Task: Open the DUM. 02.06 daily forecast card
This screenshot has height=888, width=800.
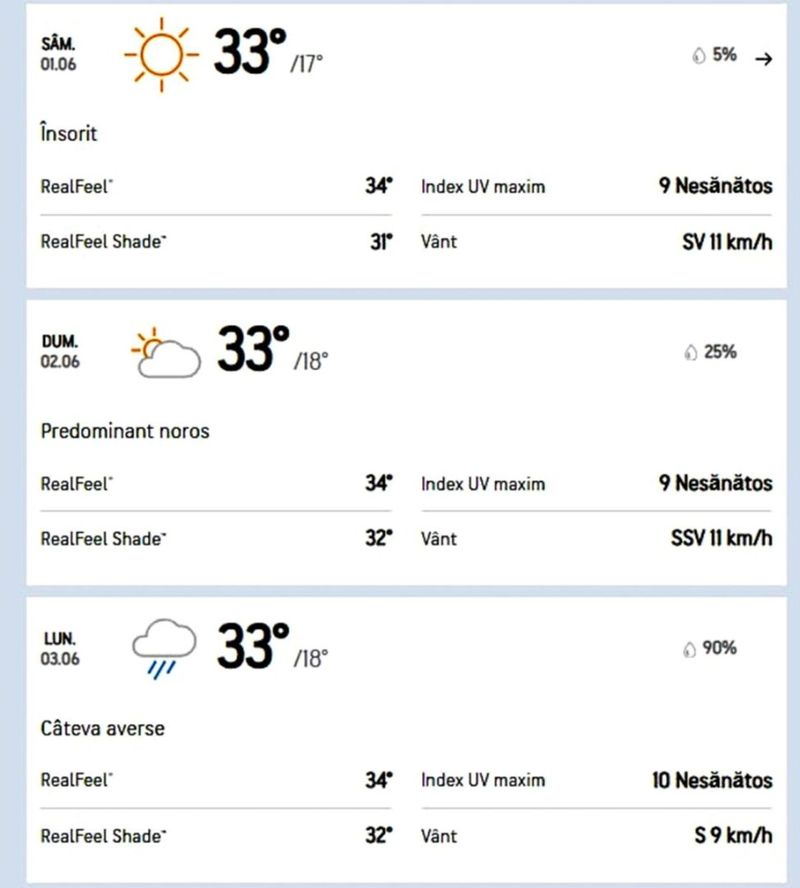Action: [400, 440]
